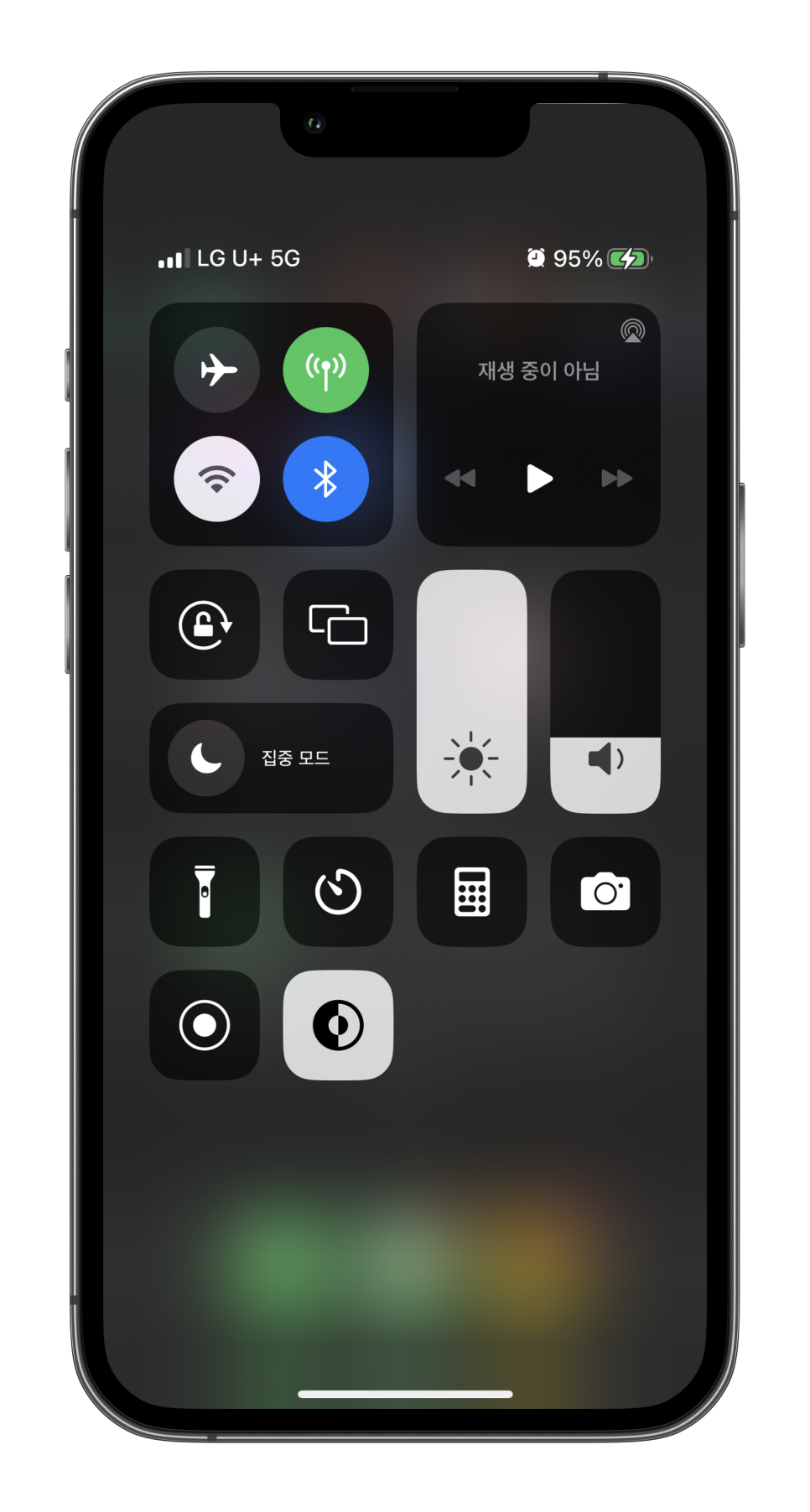The image size is (810, 1512).
Task: Open screen mirroring
Action: coord(338,624)
